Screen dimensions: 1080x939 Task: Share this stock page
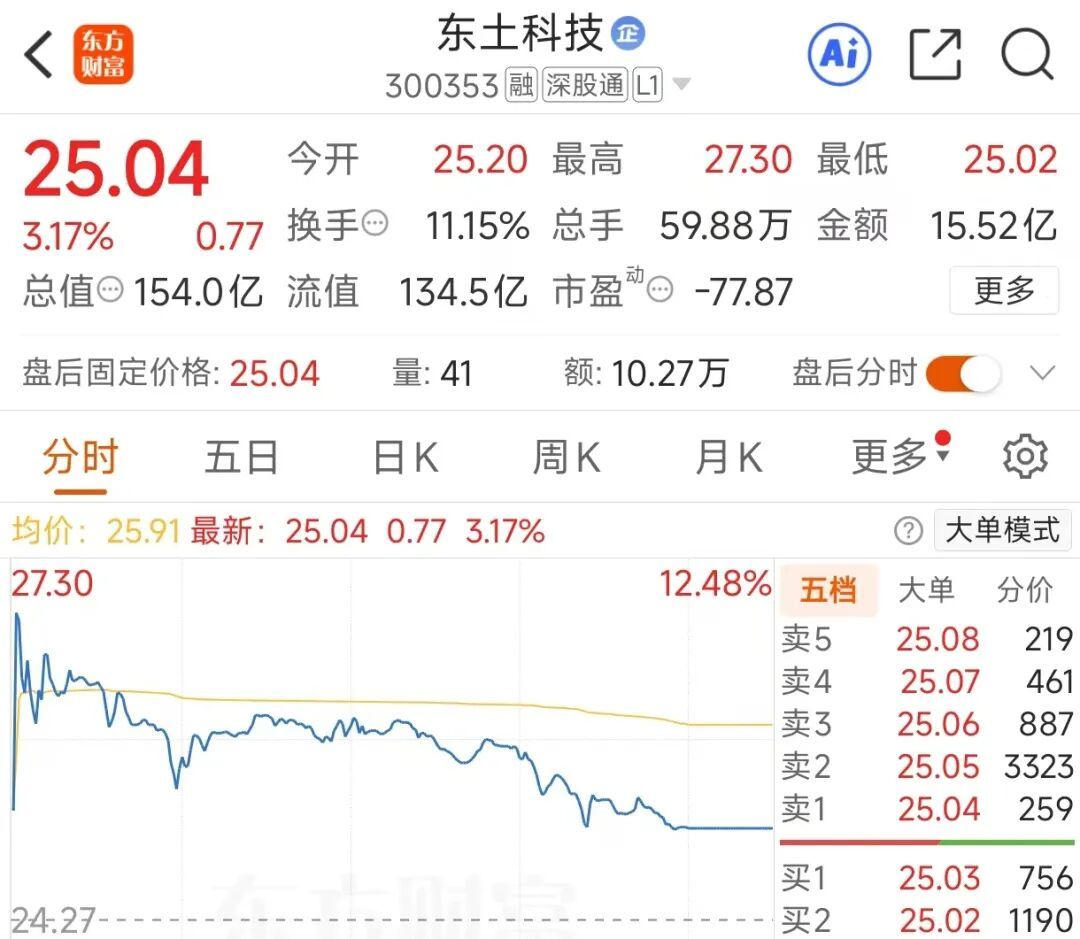pos(935,54)
